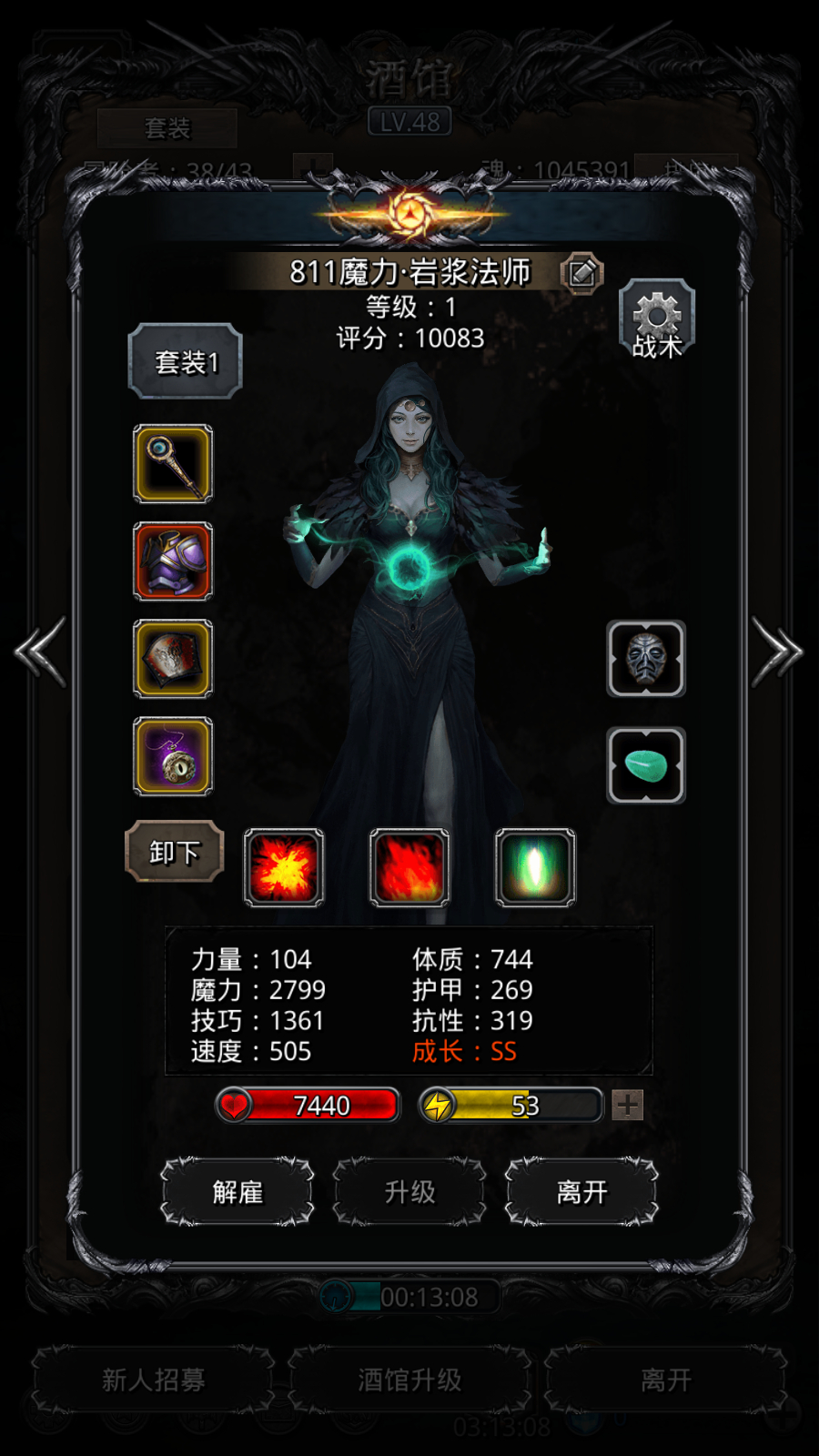Tap 解雇 to dismiss this hero

coord(238,1192)
